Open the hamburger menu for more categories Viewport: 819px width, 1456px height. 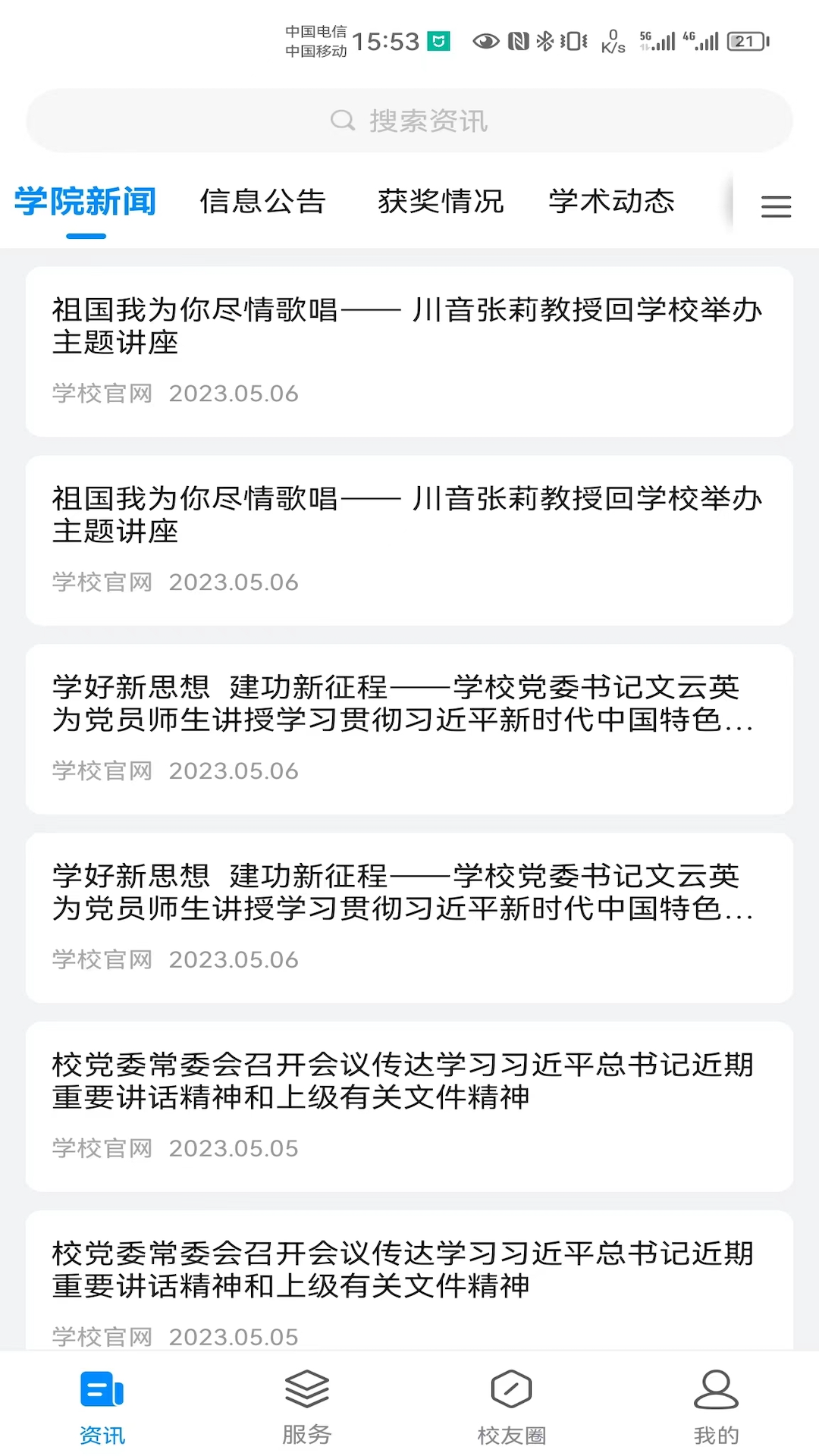click(776, 206)
